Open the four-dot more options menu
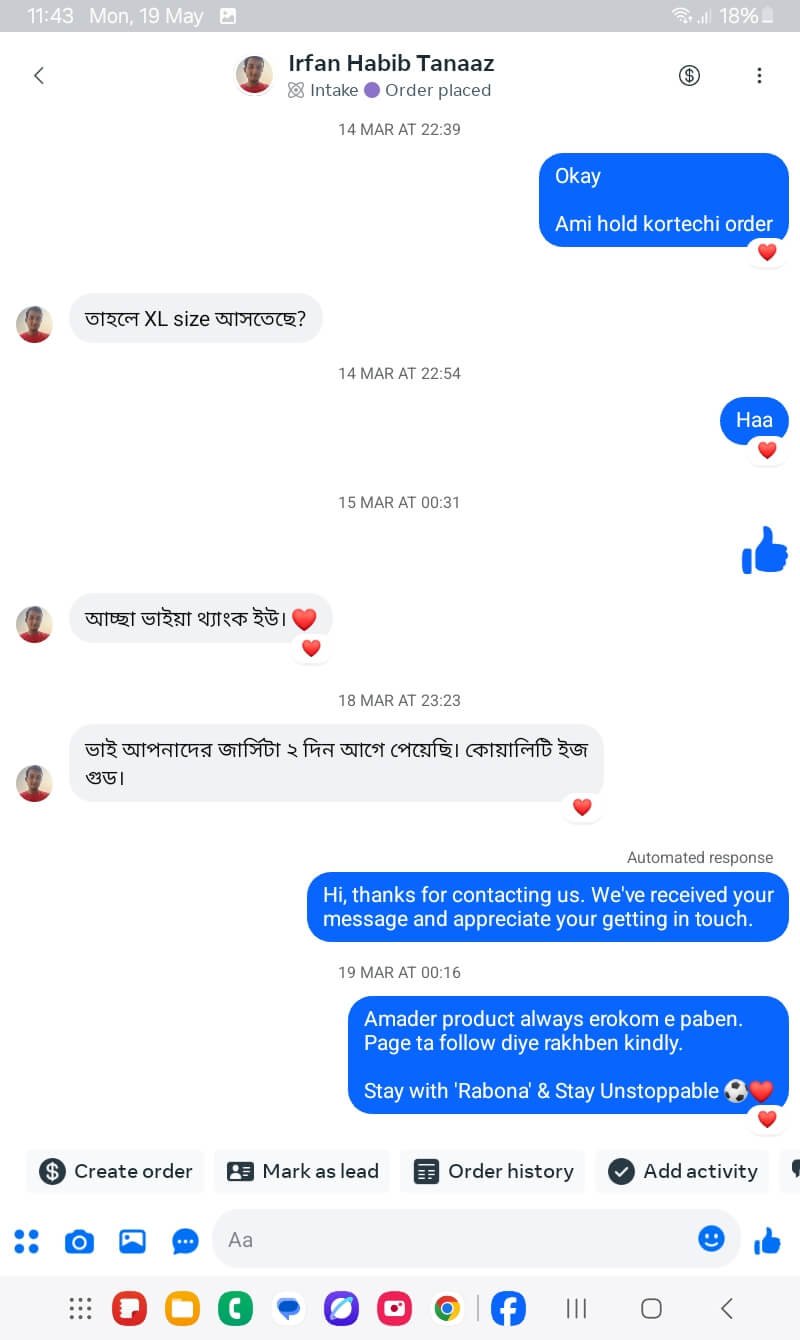 (27, 1241)
